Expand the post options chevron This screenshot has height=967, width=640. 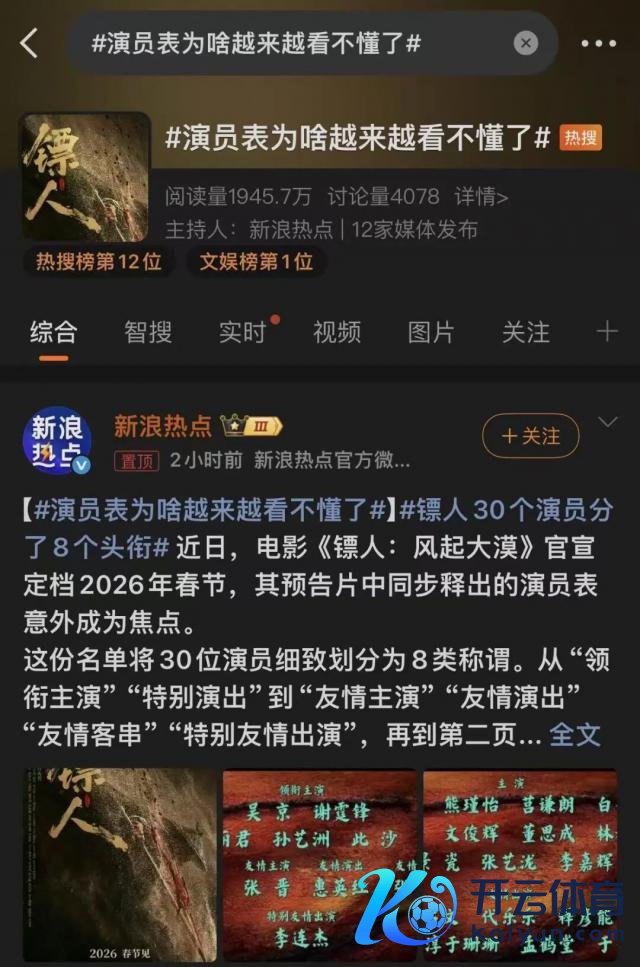click(x=607, y=423)
